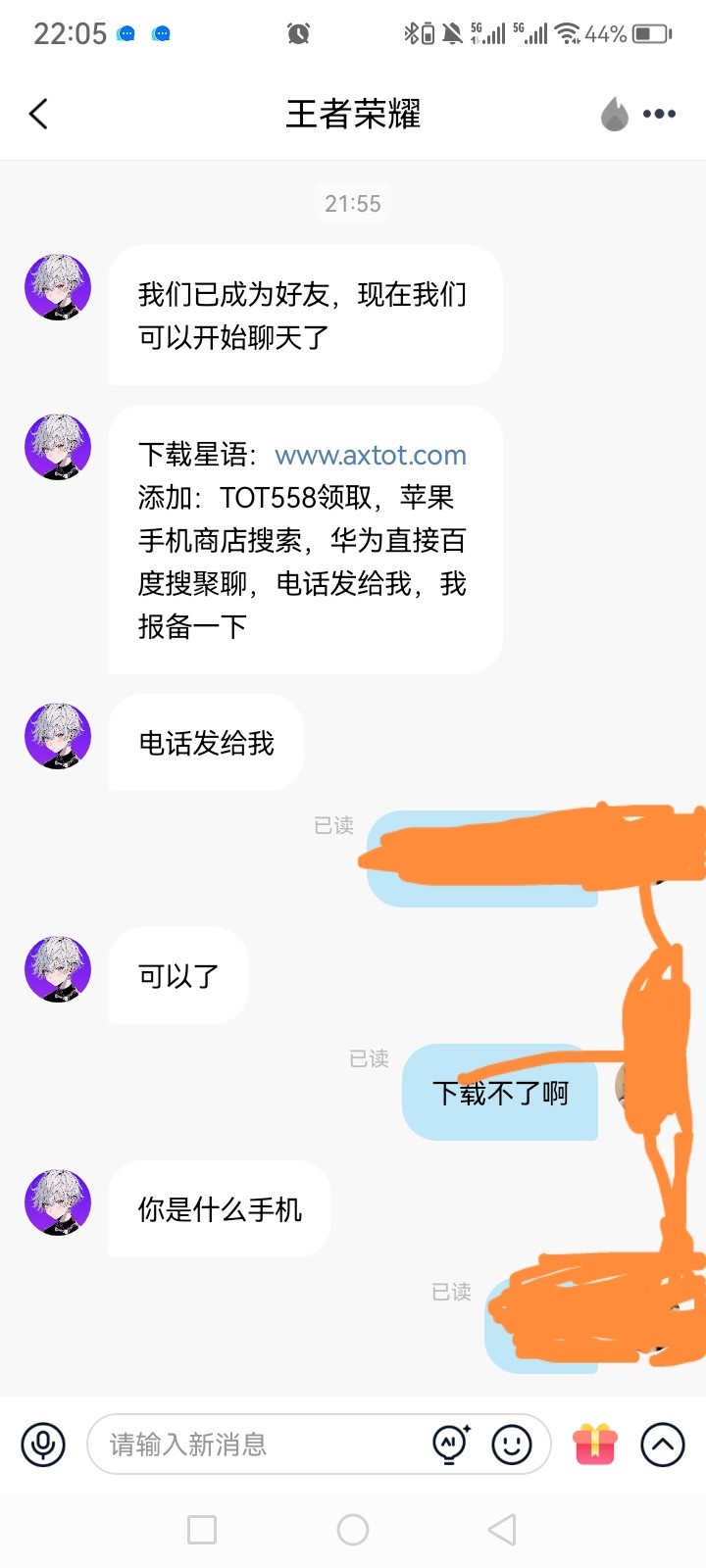This screenshot has width=706, height=1568.
Task: Switch to voice input microphone
Action: (x=43, y=1445)
